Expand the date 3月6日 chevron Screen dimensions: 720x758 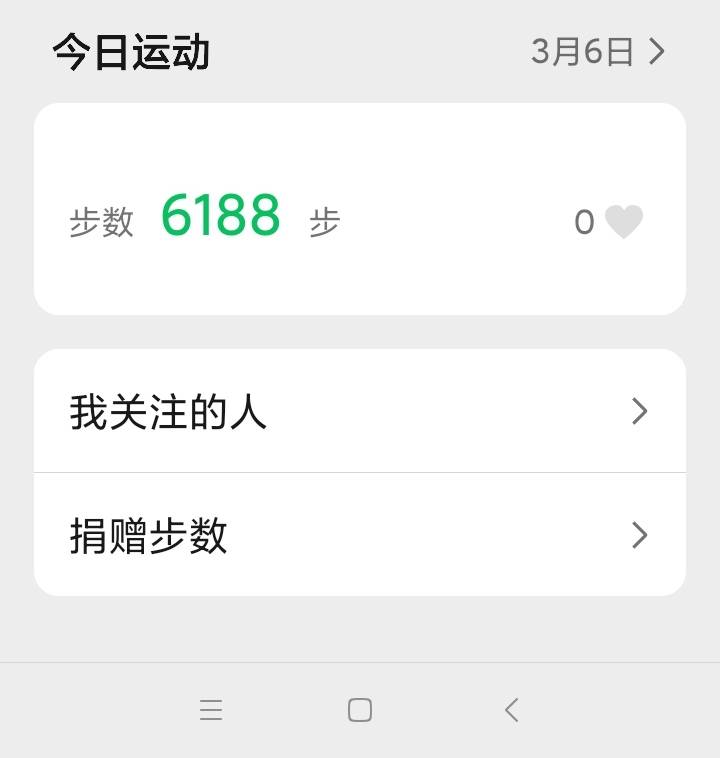click(659, 51)
